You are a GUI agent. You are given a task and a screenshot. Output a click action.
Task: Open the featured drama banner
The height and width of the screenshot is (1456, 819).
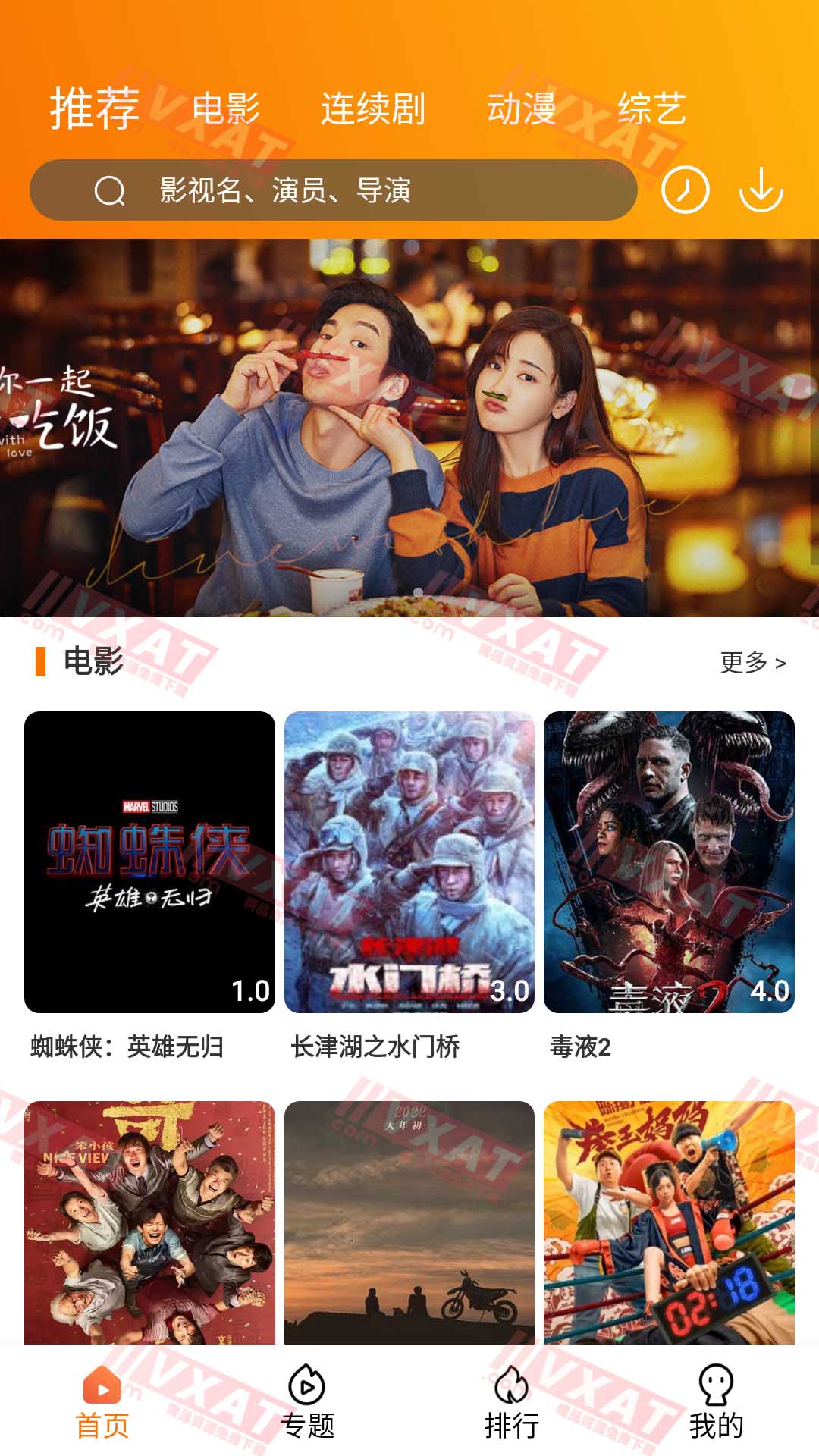(409, 428)
